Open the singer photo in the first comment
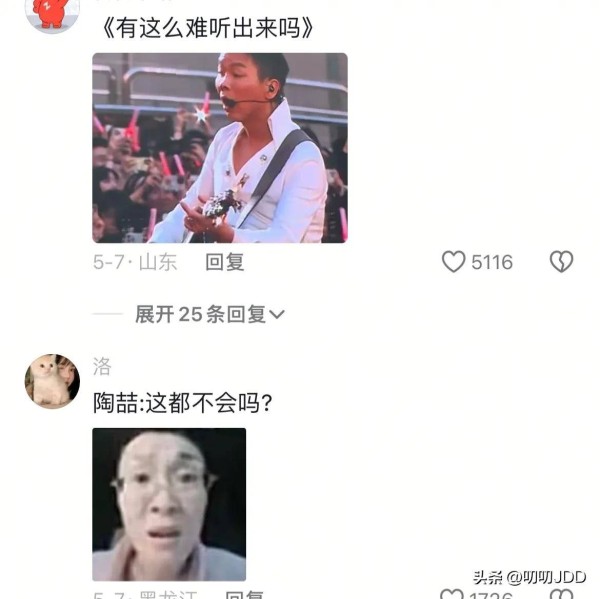This screenshot has height=599, width=600. point(220,148)
